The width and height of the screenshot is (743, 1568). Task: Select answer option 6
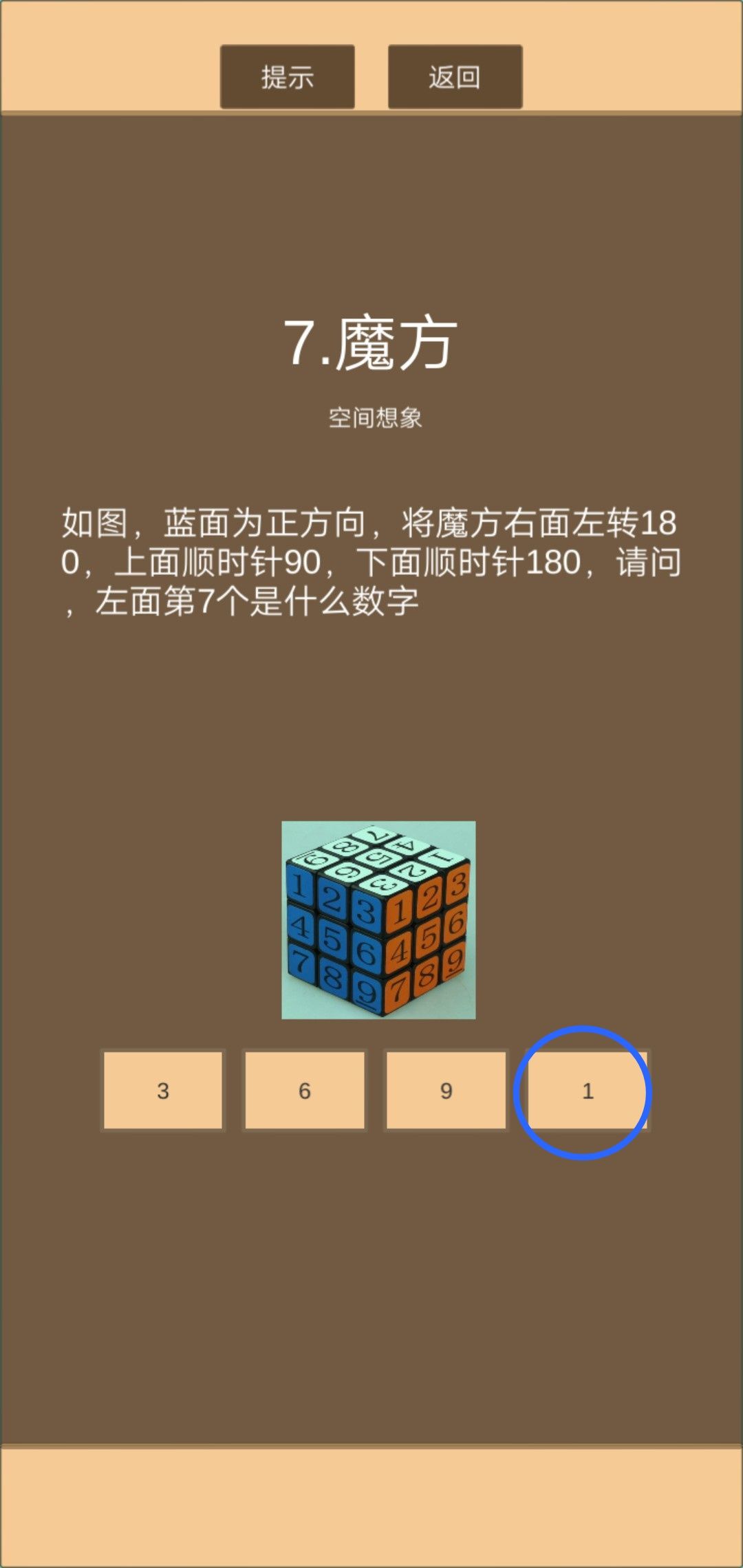click(x=304, y=1090)
